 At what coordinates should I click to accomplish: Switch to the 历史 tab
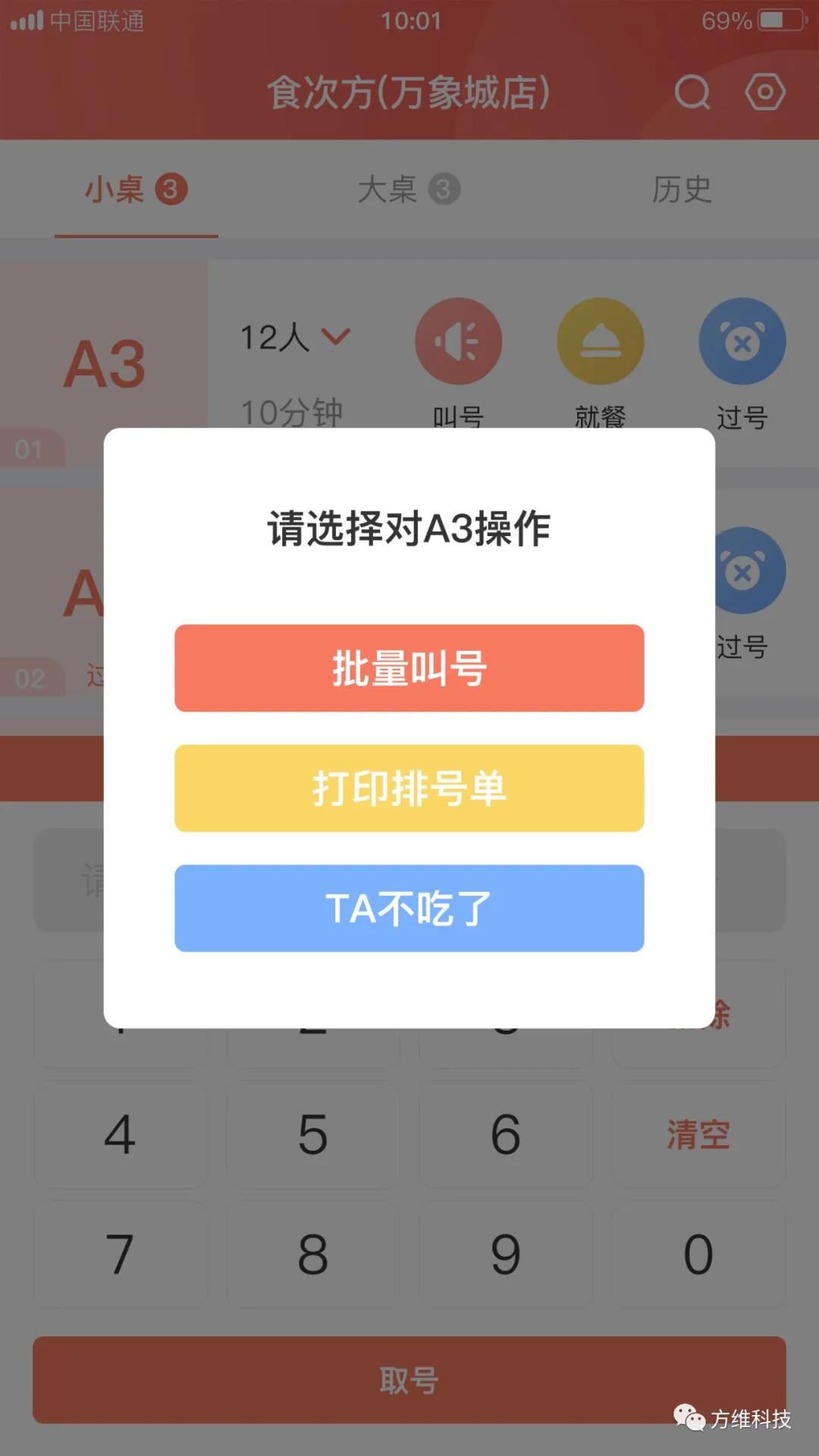coord(682,190)
